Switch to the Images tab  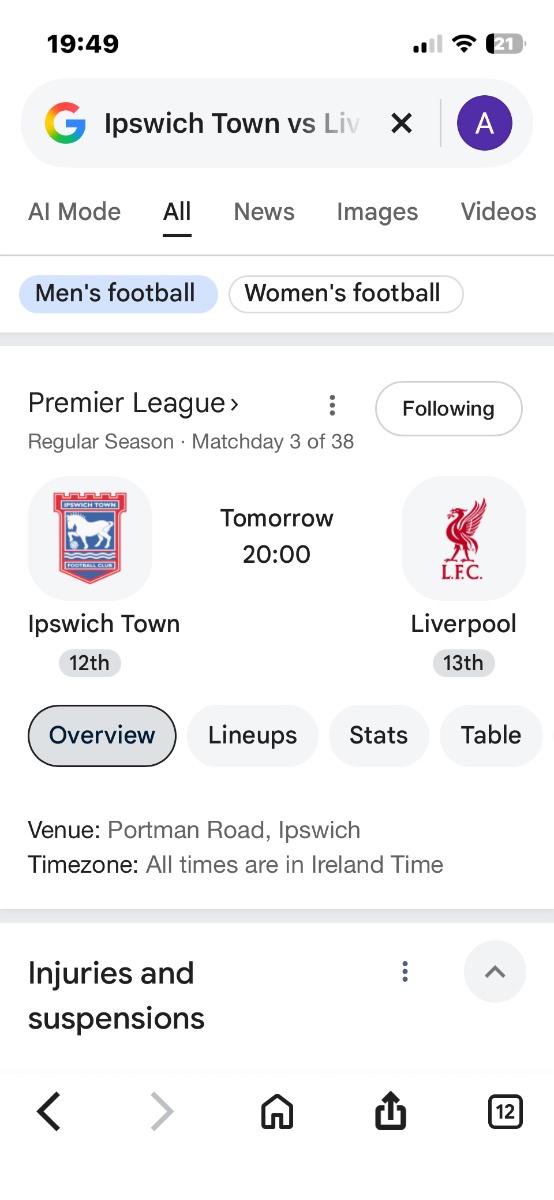377,212
